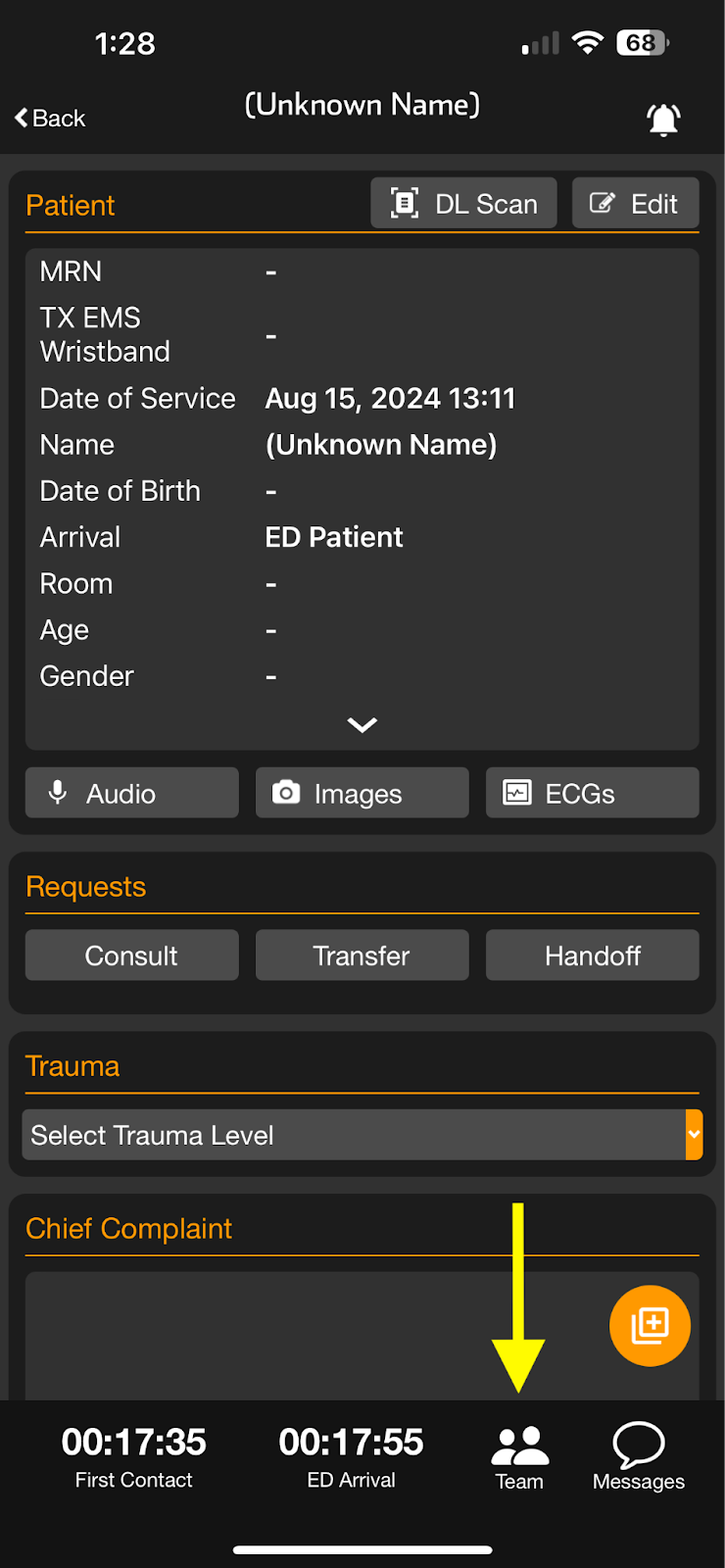Request a Transfer
The width and height of the screenshot is (725, 1568).
tap(362, 955)
